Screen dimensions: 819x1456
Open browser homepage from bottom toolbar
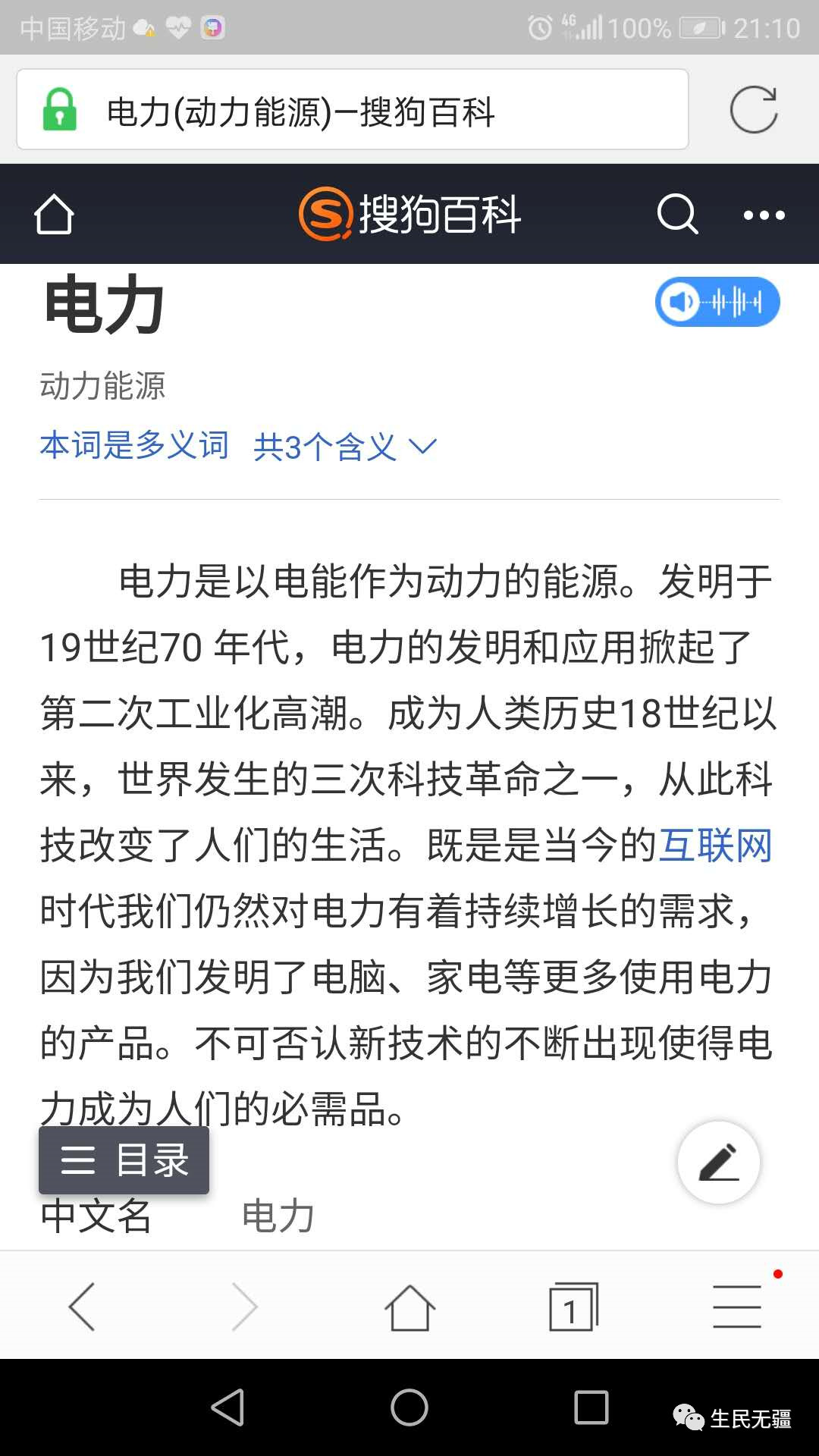pos(409,1307)
